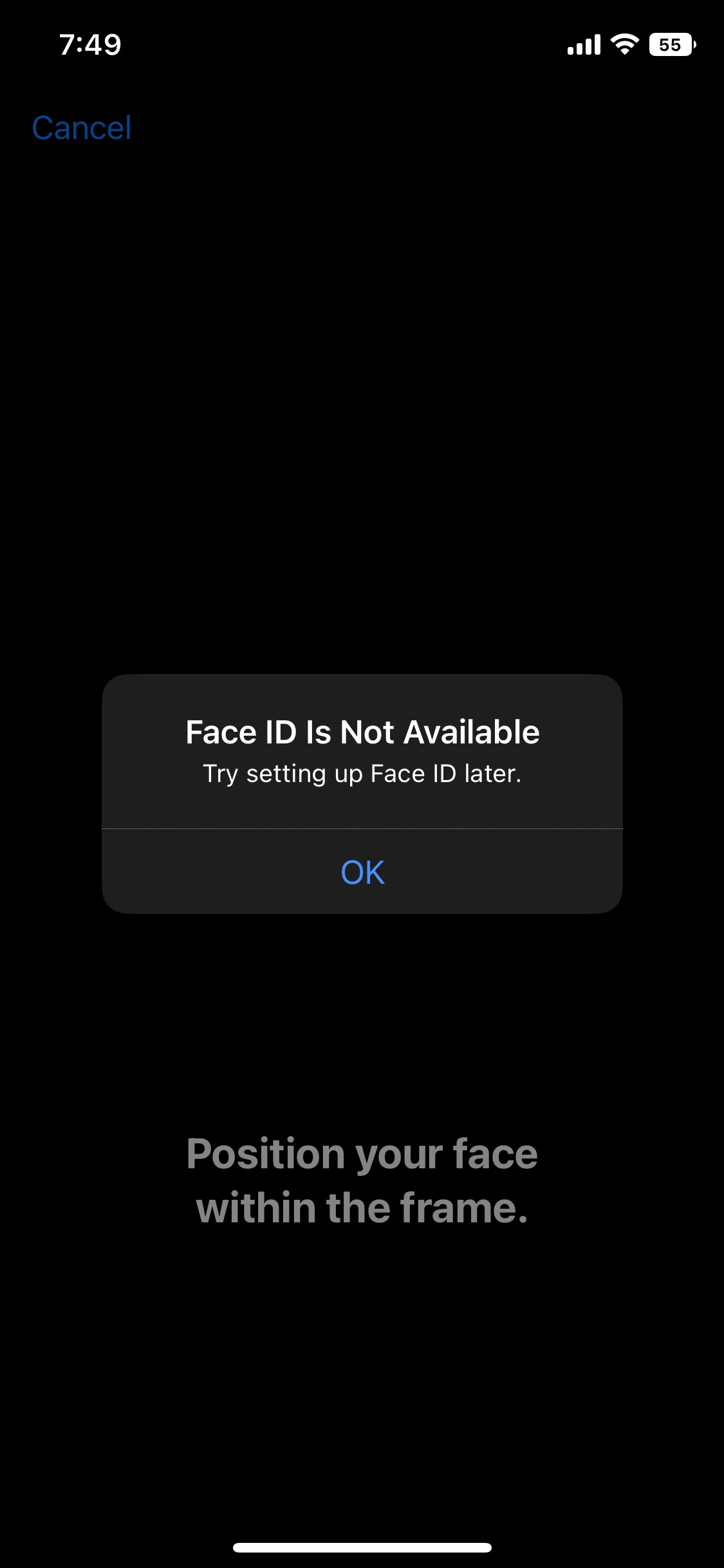724x1568 pixels.
Task: Click the alert dialog box
Action: (362, 792)
